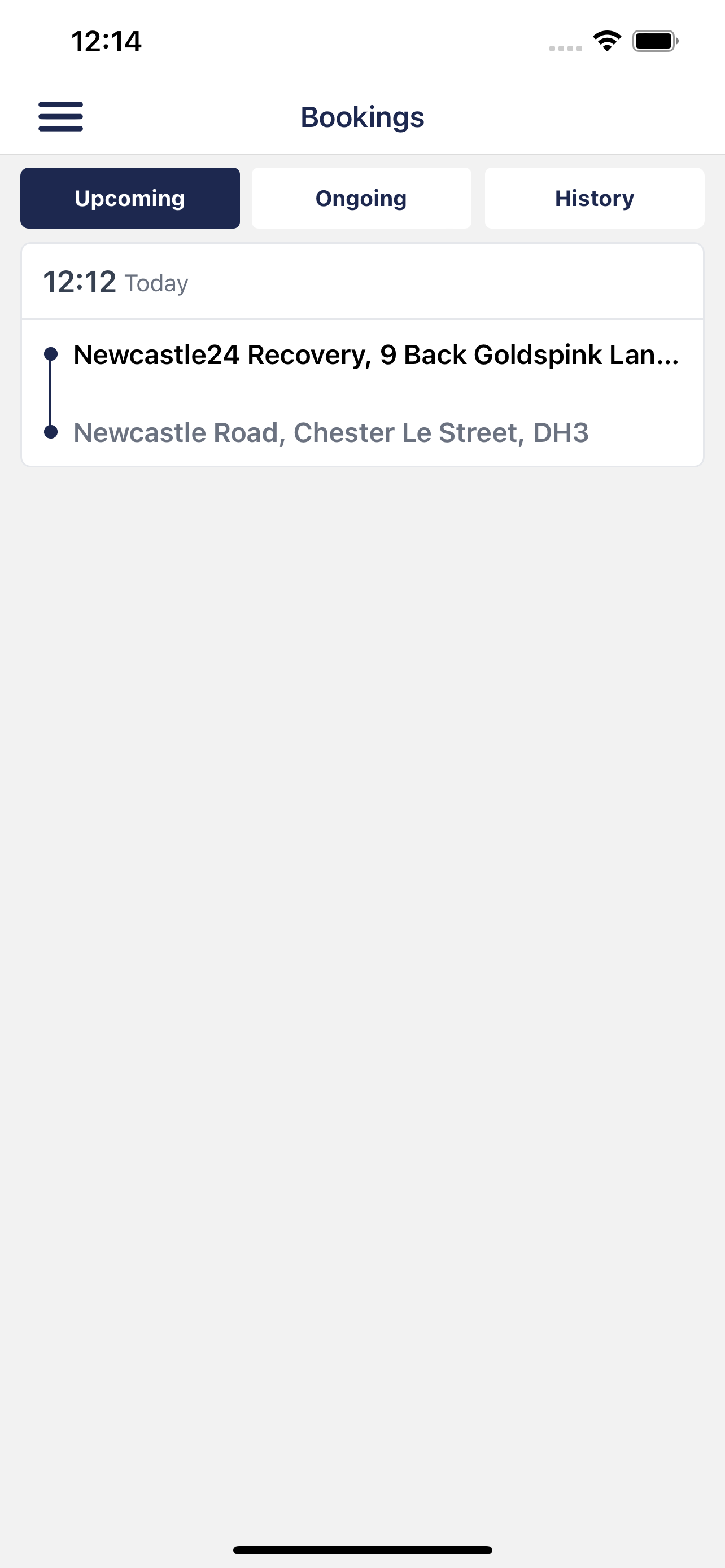Tap the route line connecting the two stops

[x=51, y=393]
